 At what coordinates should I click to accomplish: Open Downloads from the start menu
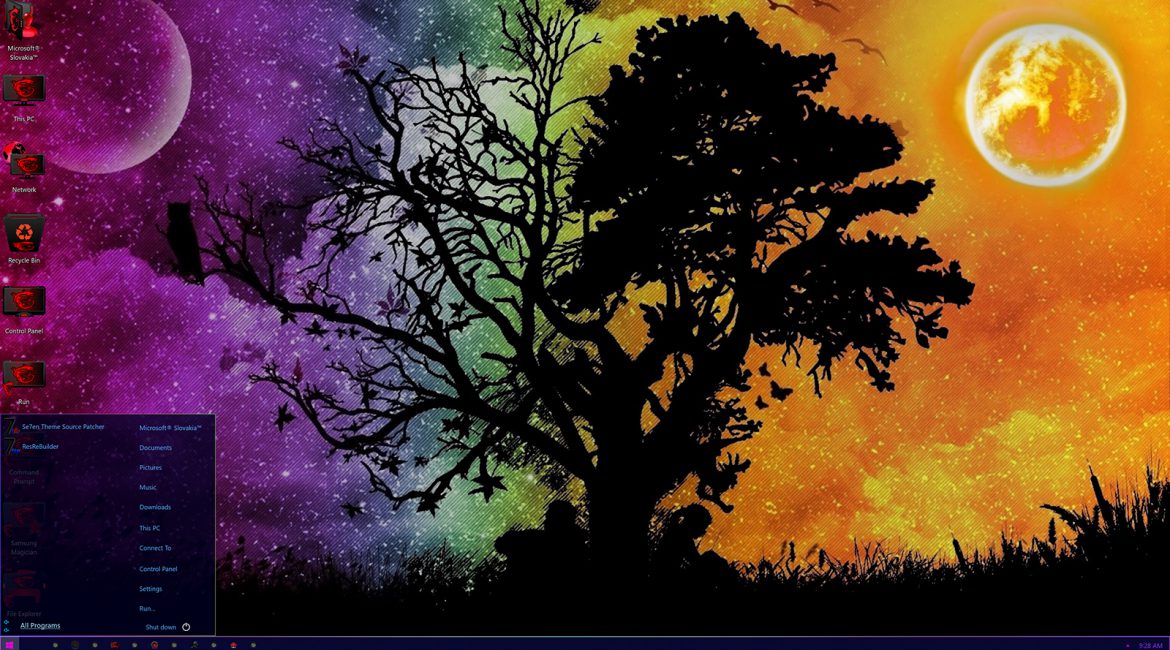(155, 508)
